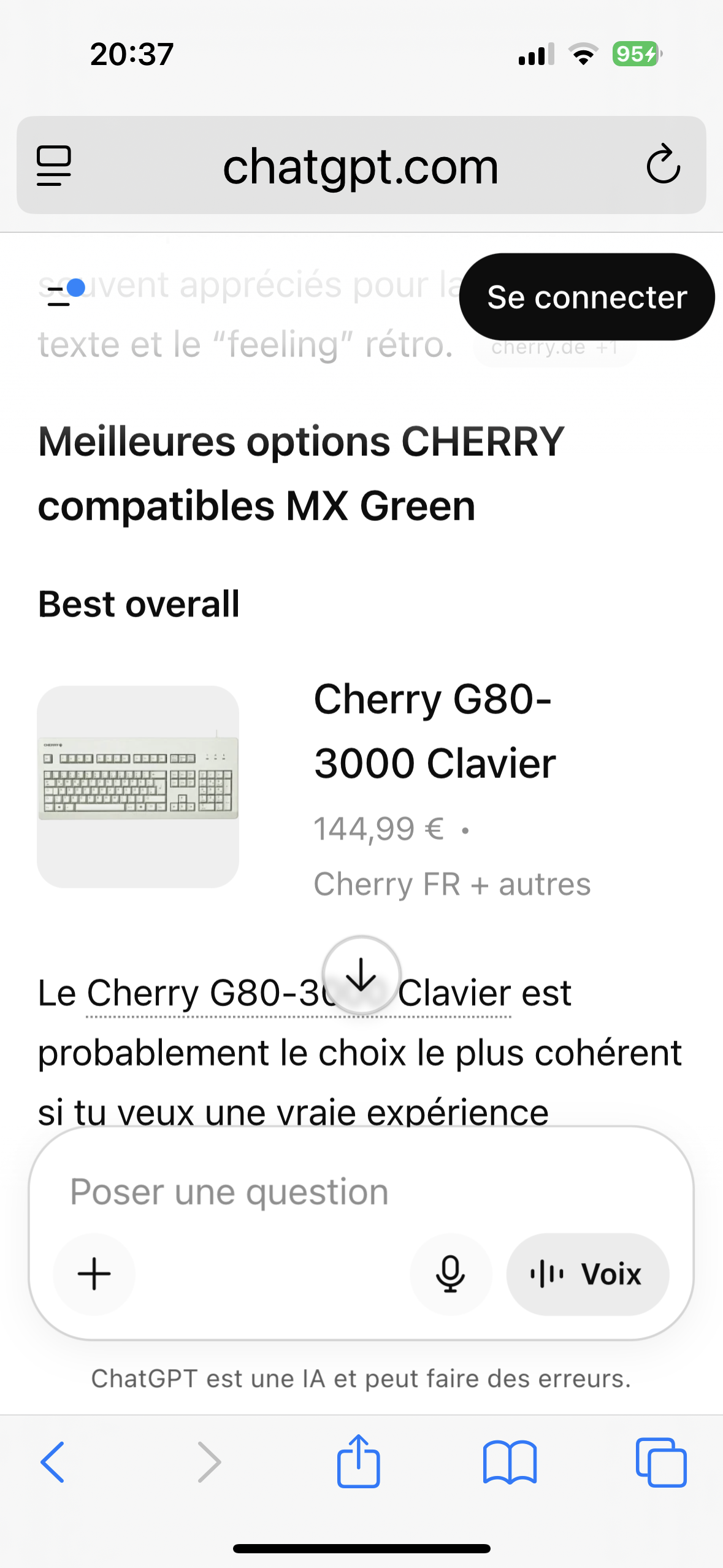723x1568 pixels.
Task: Follow the underlined Cherry G80-3000 Clavier link
Action: point(299,993)
